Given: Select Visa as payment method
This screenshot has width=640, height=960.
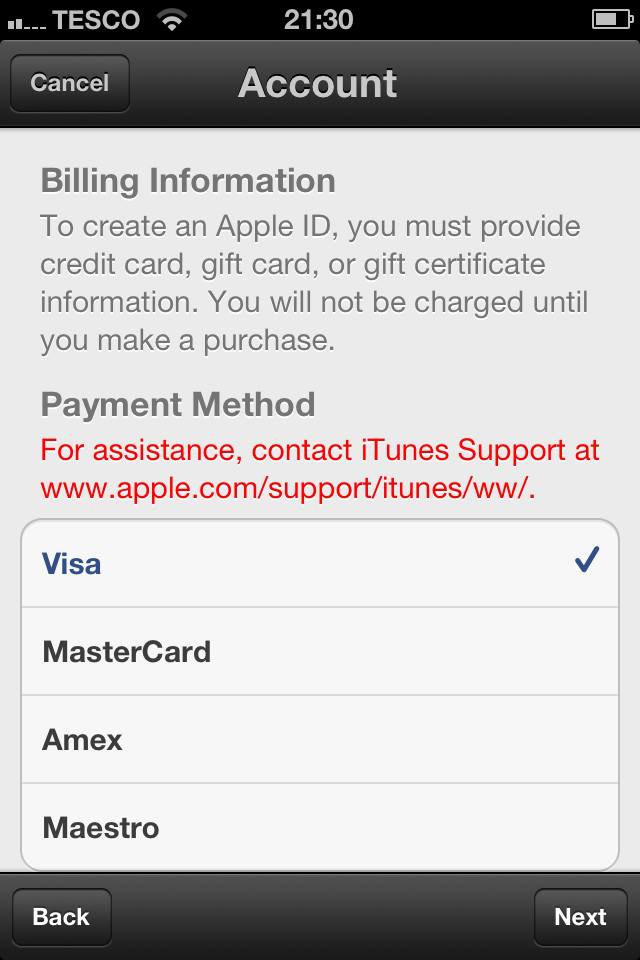Looking at the screenshot, I should click(x=320, y=563).
